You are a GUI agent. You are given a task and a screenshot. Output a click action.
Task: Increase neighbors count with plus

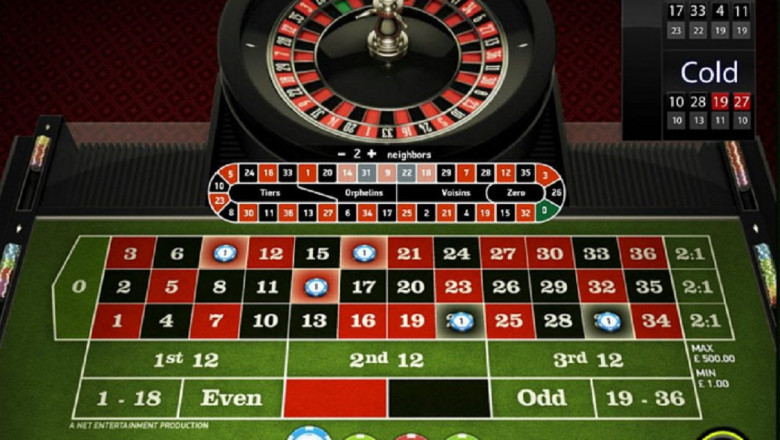click(371, 154)
